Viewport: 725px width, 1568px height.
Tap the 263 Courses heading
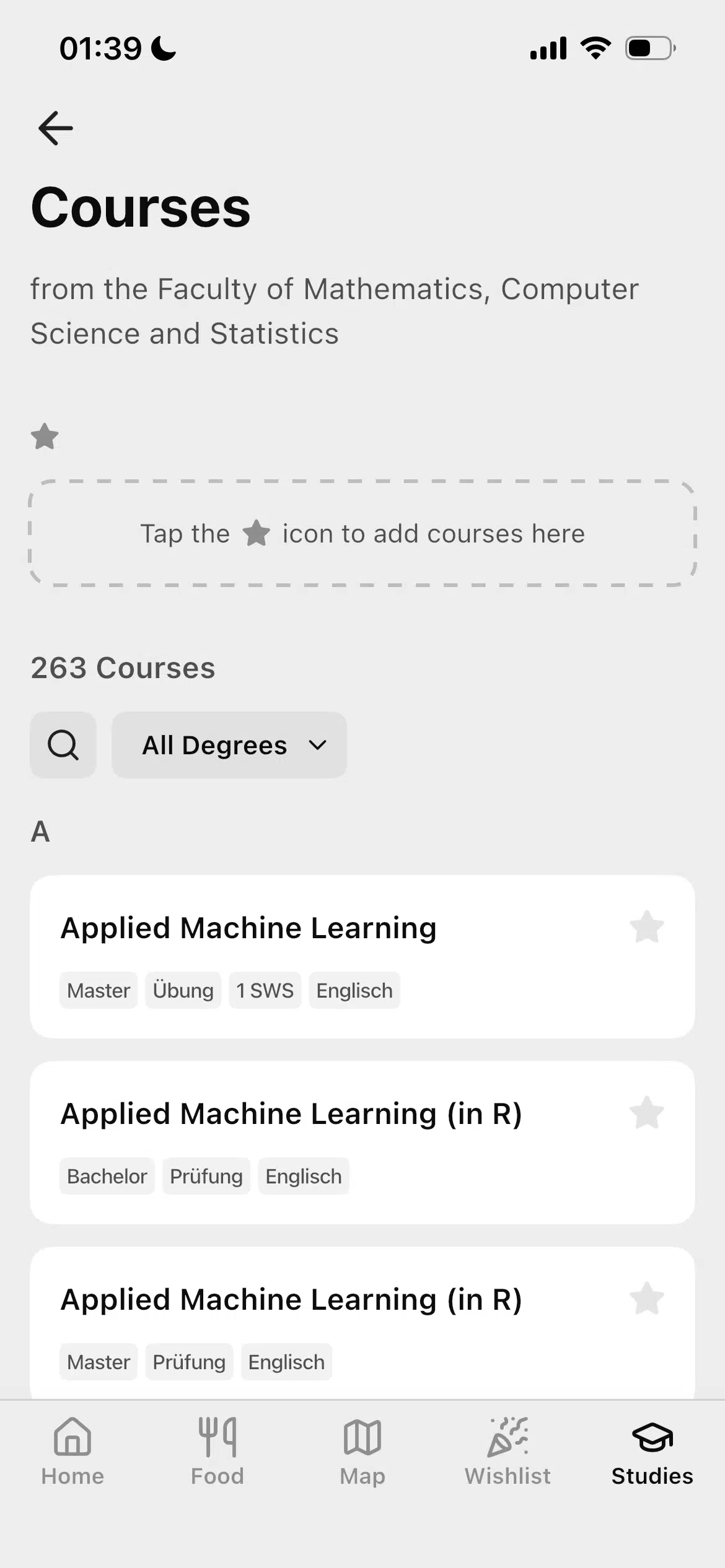123,668
